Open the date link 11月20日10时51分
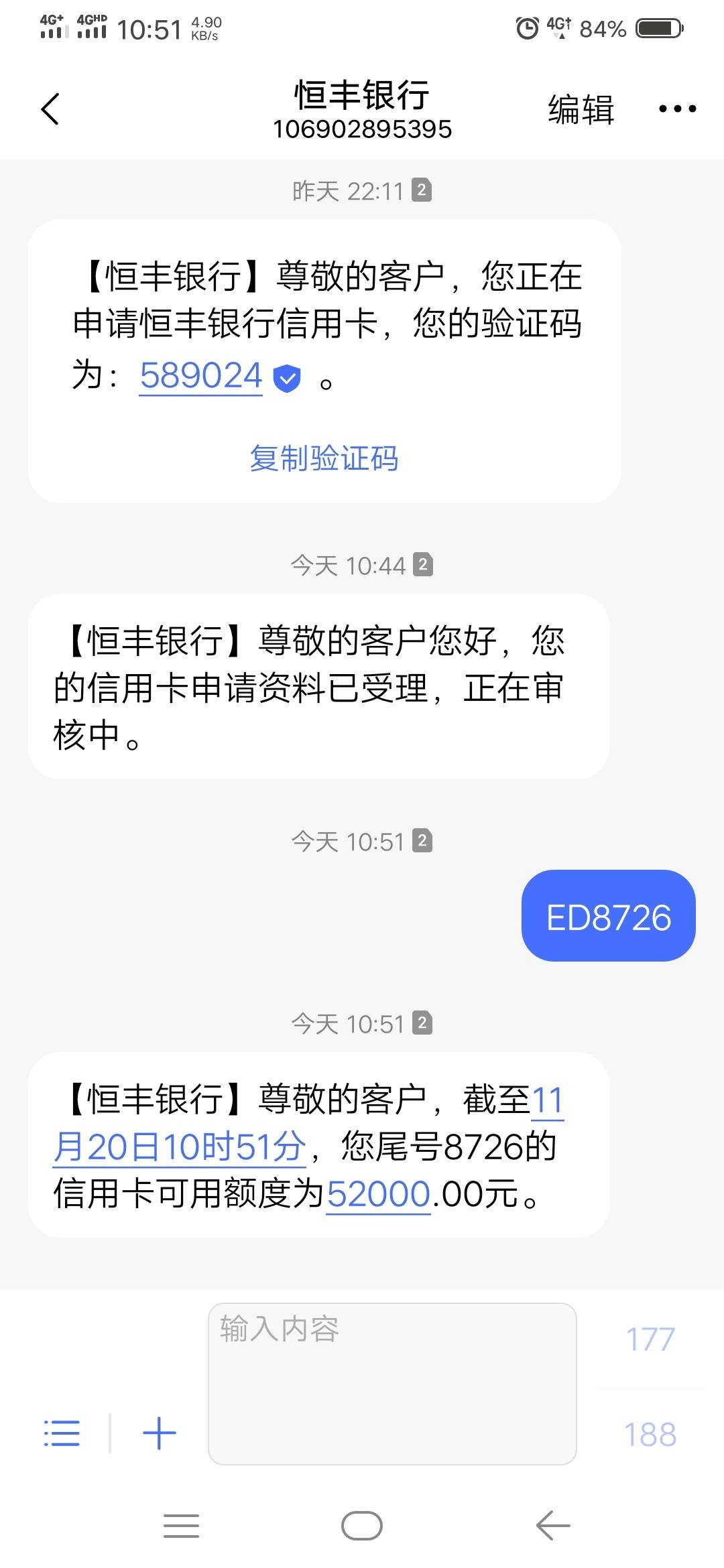724x1568 pixels. pyautogui.click(x=180, y=1147)
